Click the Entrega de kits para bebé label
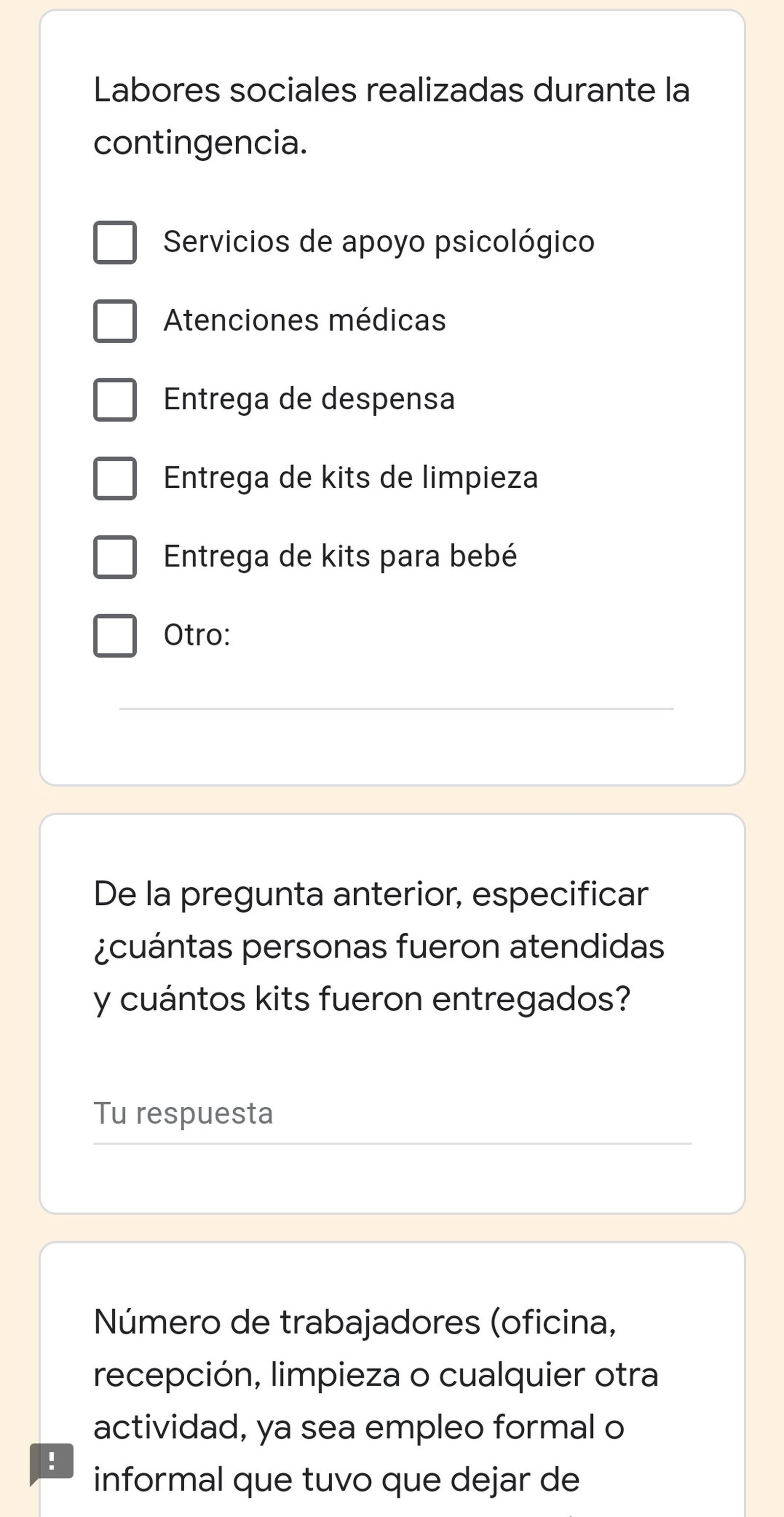784x1517 pixels. (340, 555)
